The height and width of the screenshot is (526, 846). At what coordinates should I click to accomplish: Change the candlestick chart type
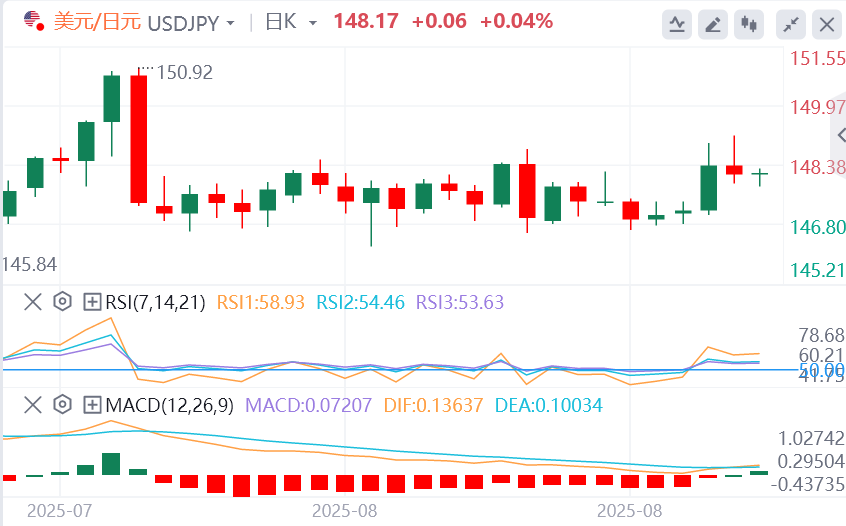click(748, 24)
